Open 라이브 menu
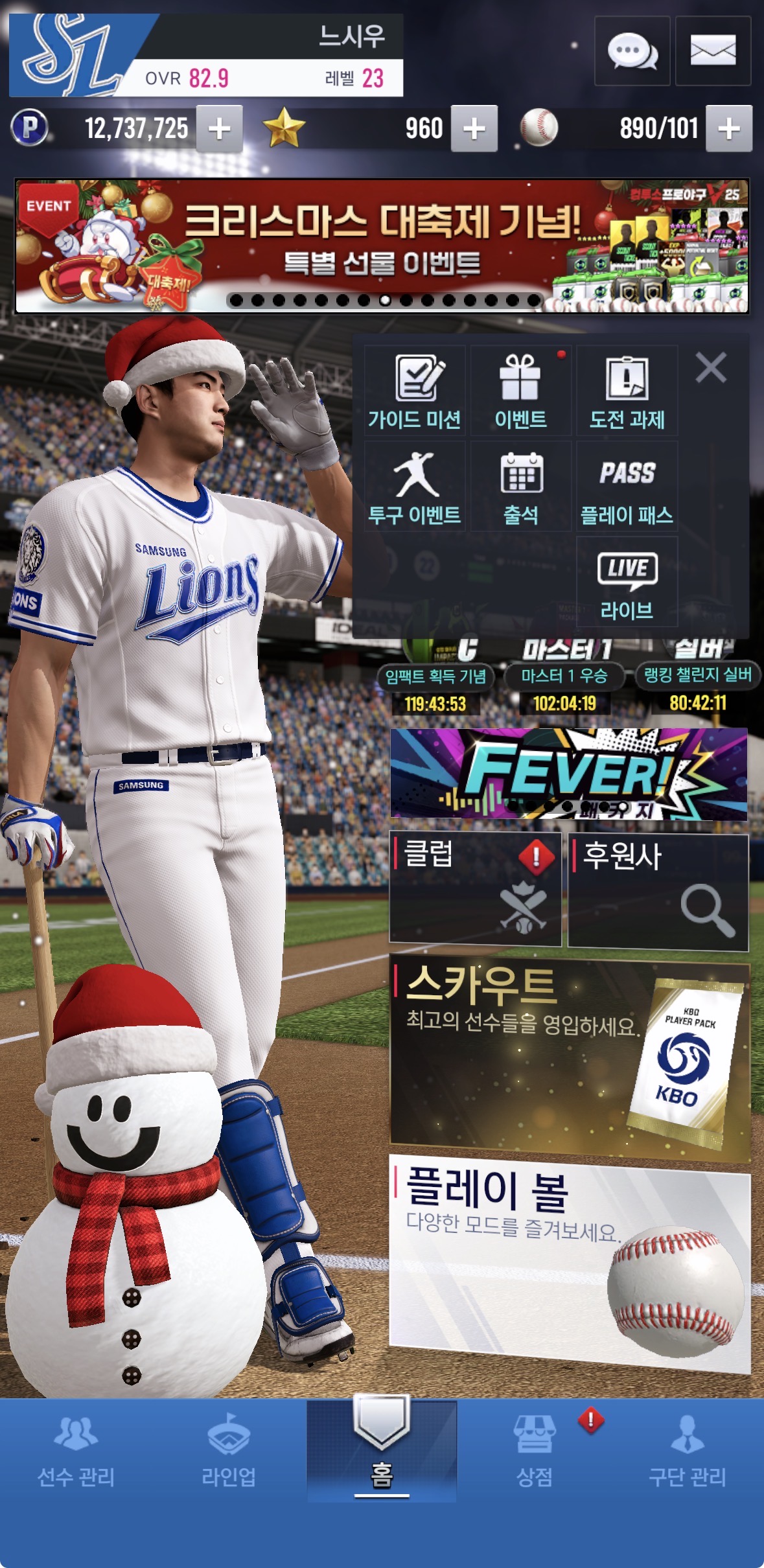The width and height of the screenshot is (764, 1568). [x=627, y=582]
